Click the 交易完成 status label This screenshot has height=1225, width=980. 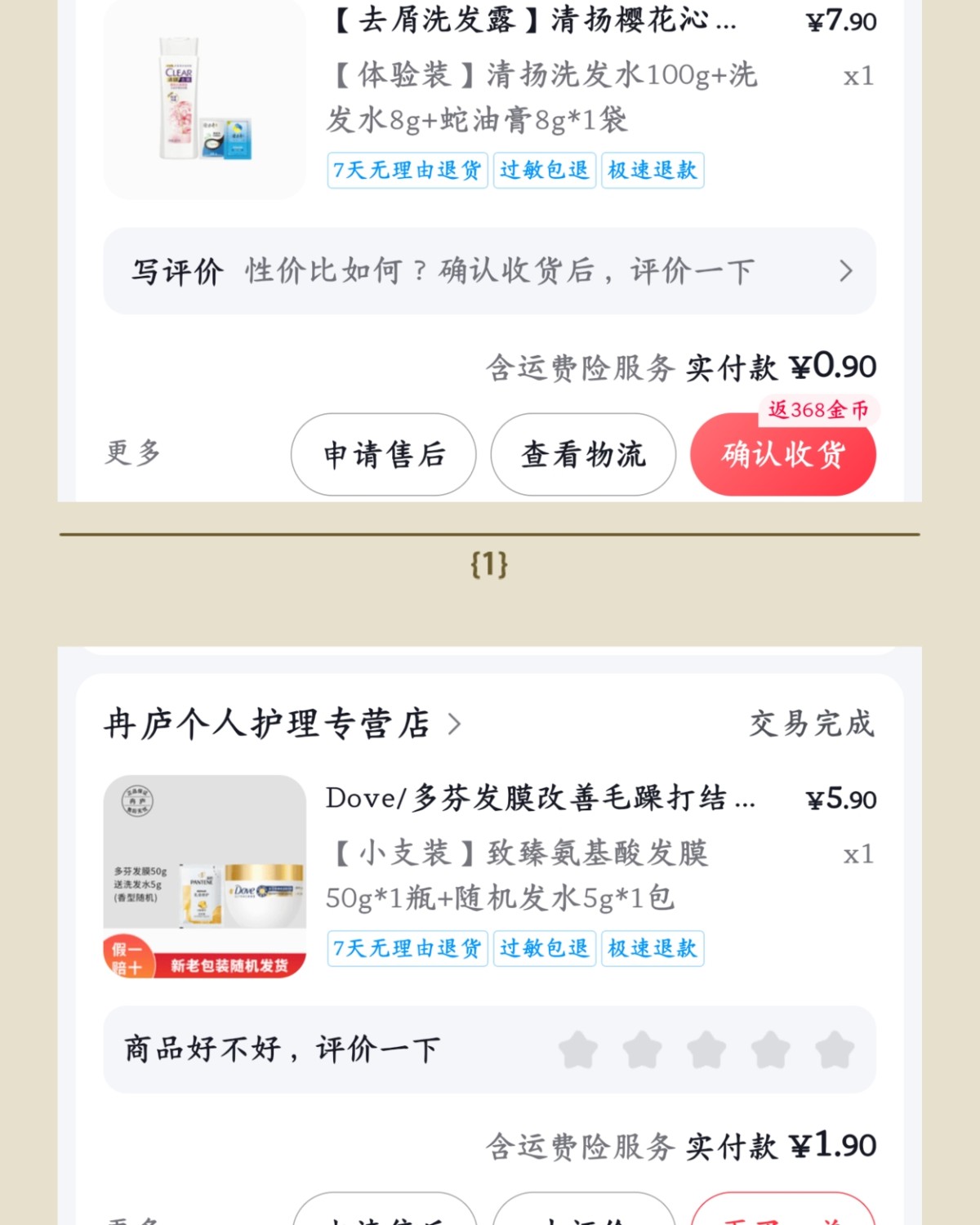pyautogui.click(x=813, y=723)
